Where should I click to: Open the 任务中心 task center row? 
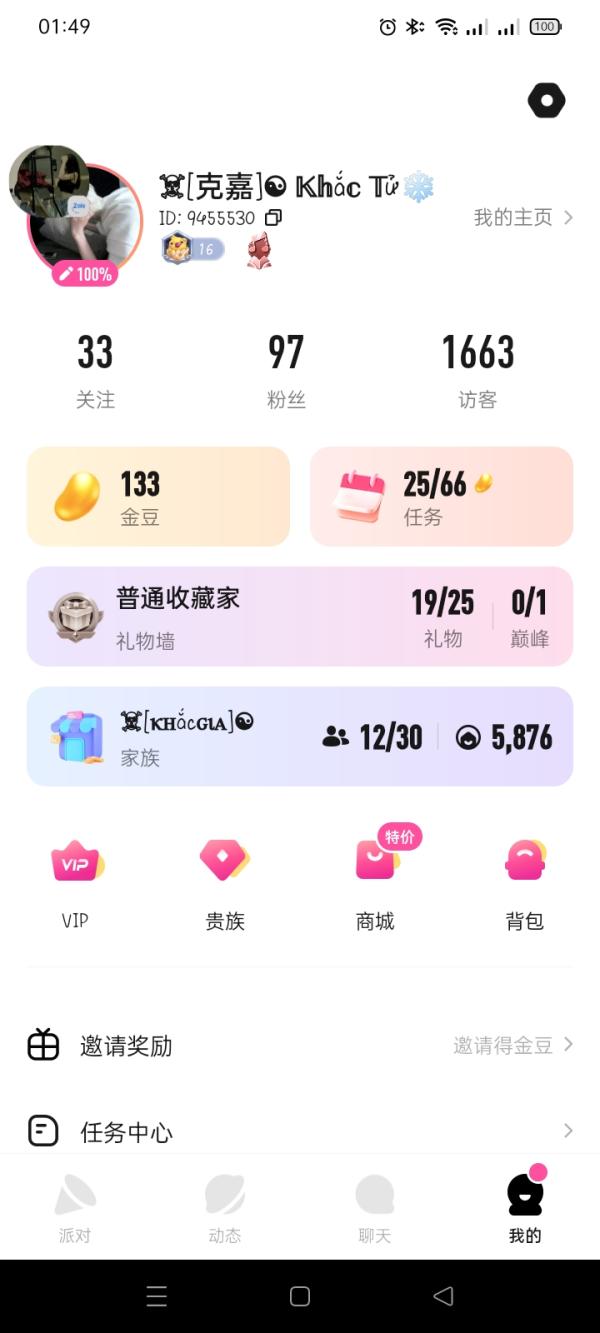pos(299,1131)
